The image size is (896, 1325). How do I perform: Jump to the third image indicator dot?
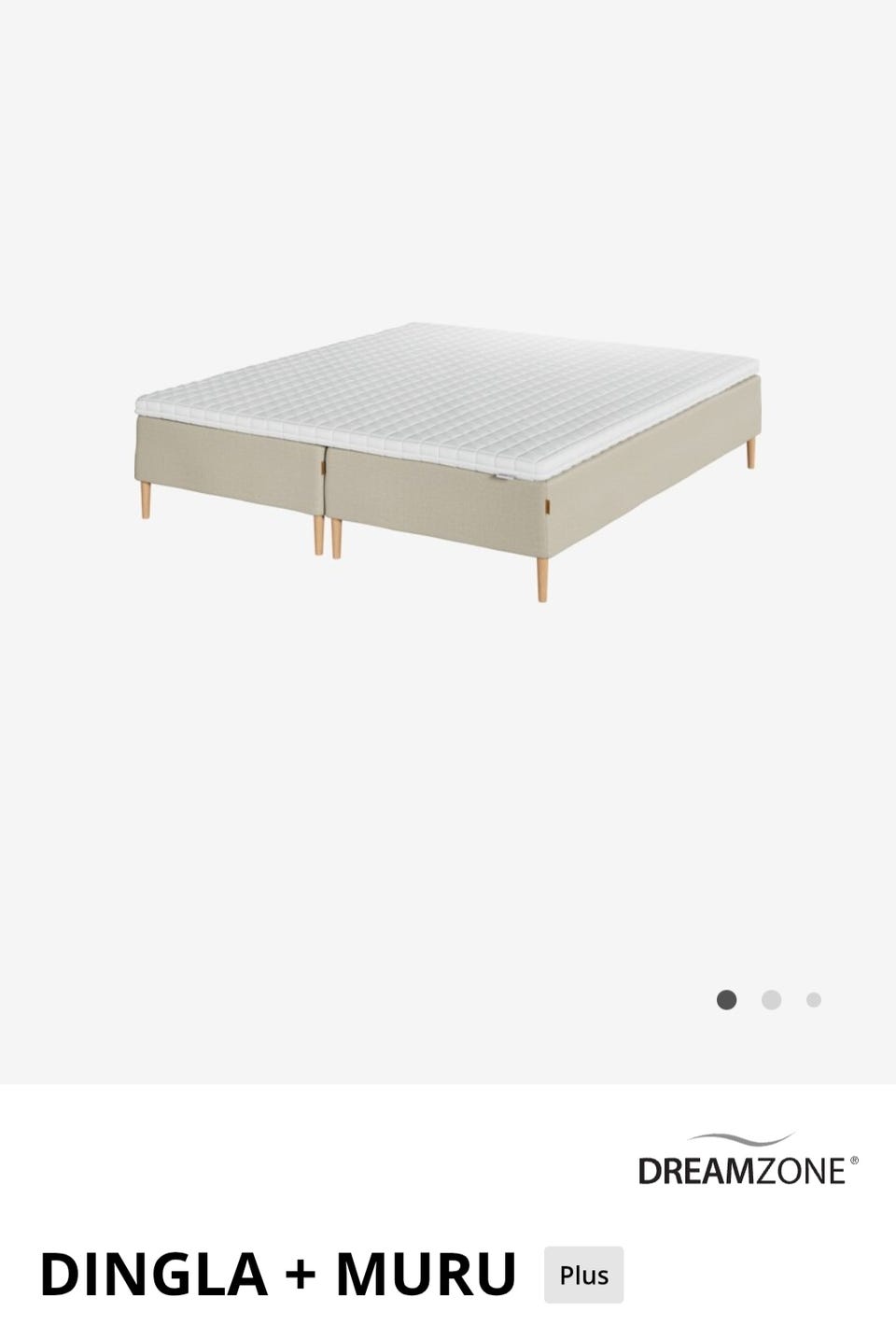click(x=814, y=1000)
